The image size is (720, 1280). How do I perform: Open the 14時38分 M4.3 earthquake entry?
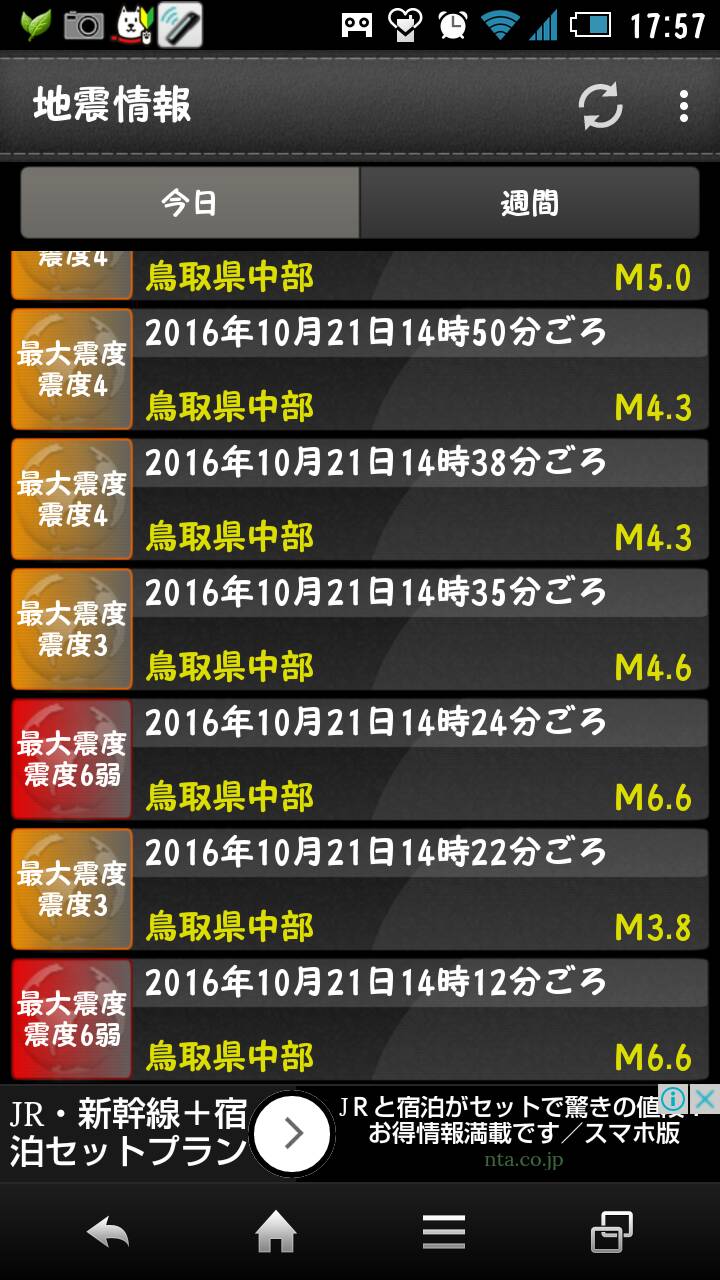360,499
